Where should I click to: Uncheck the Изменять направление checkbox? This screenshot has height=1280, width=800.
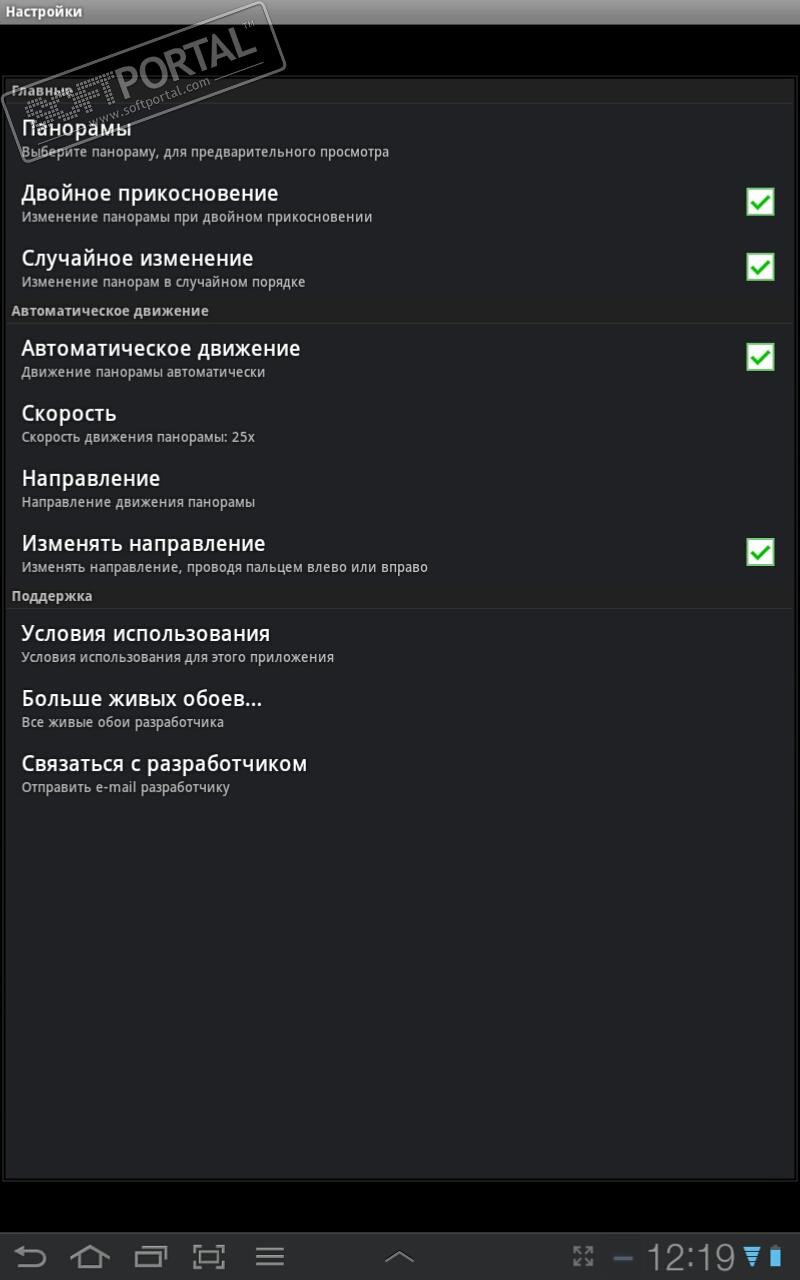point(760,552)
